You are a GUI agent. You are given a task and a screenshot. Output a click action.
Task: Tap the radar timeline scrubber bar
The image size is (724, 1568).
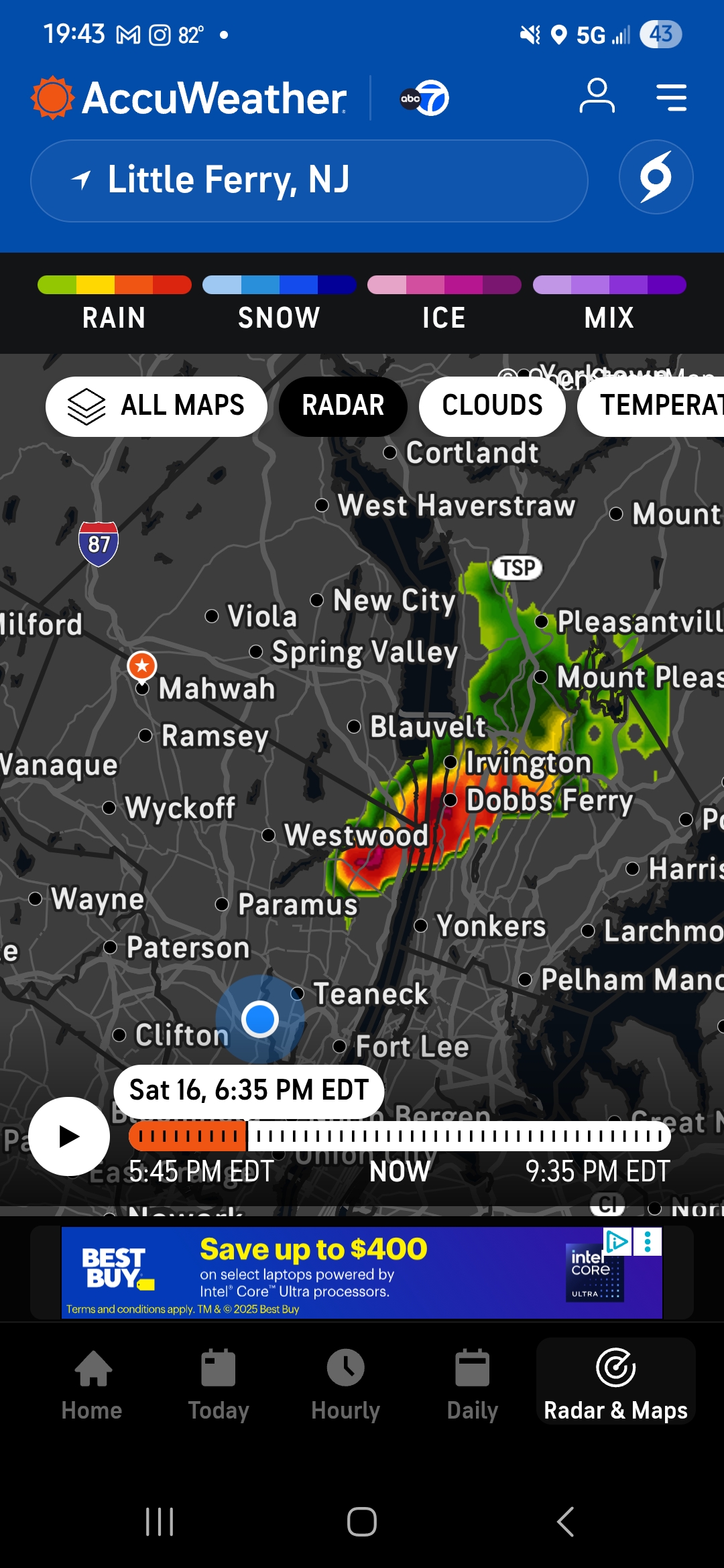400,1136
